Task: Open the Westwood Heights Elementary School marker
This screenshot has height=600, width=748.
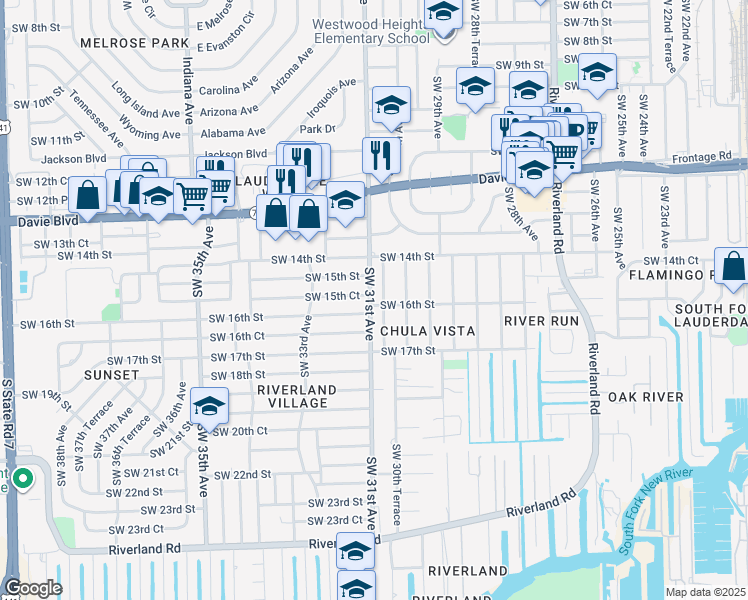Action: pyautogui.click(x=441, y=14)
